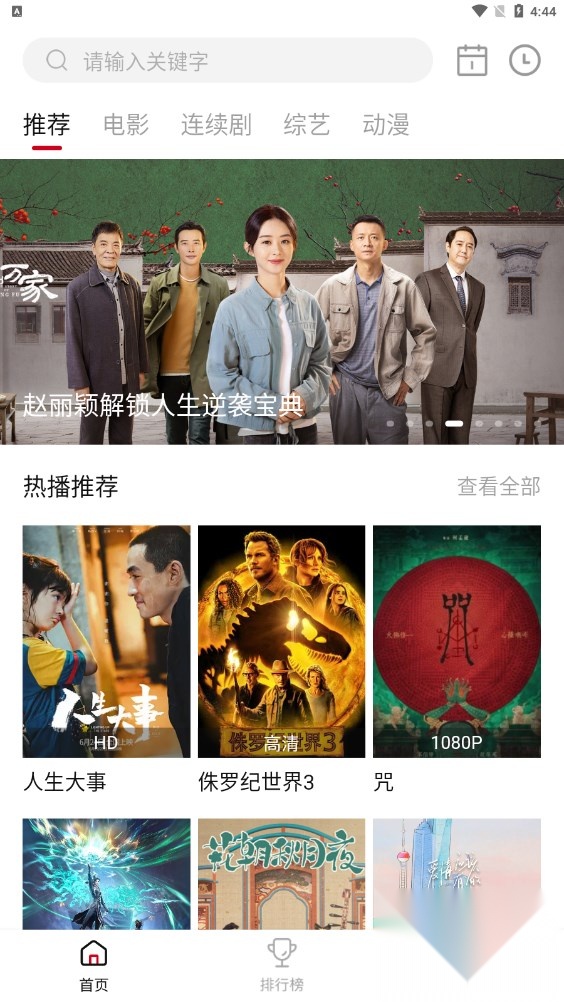Go to the 动漫 tab
Image resolution: width=564 pixels, height=1002 pixels.
pos(386,125)
